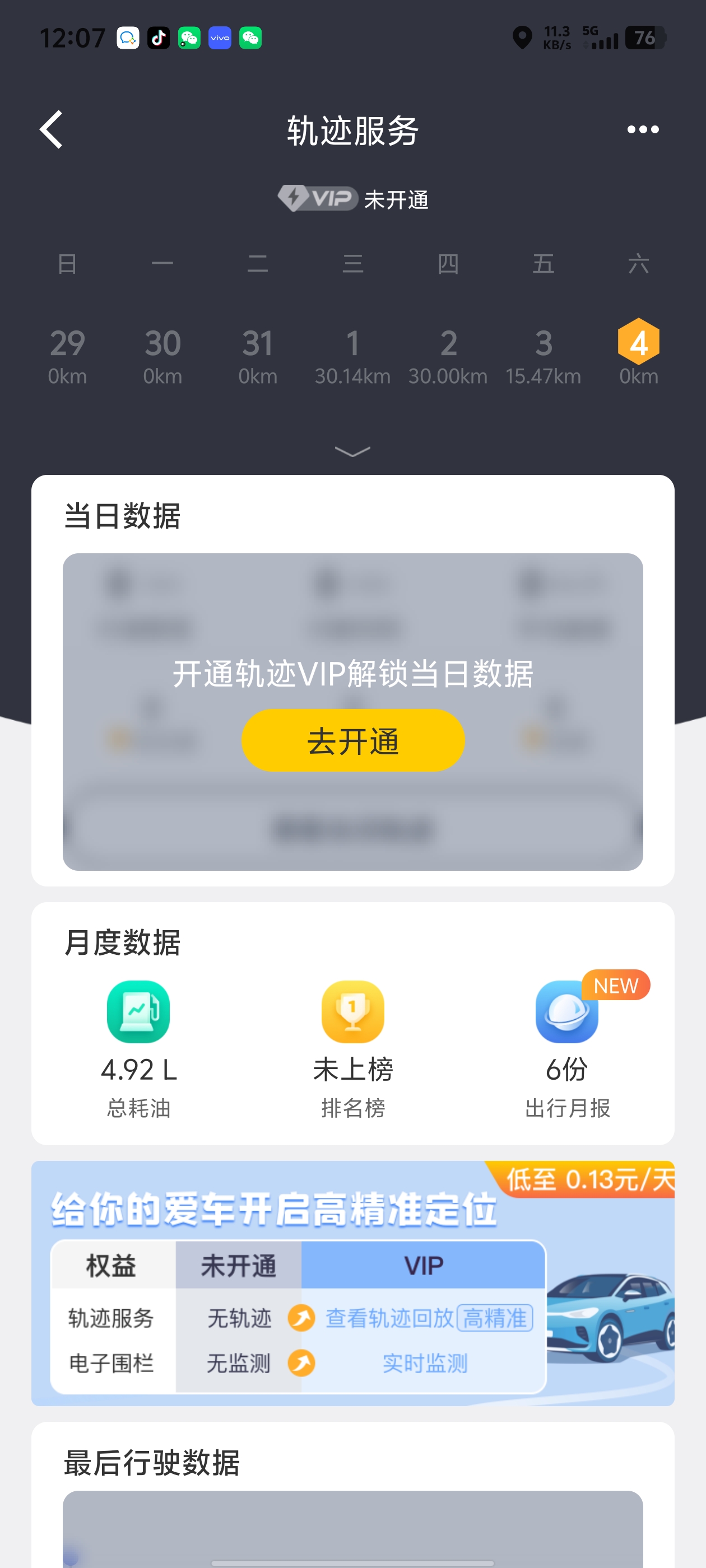This screenshot has height=1568, width=706.
Task: Select date 30 in the week calendar
Action: tap(162, 356)
